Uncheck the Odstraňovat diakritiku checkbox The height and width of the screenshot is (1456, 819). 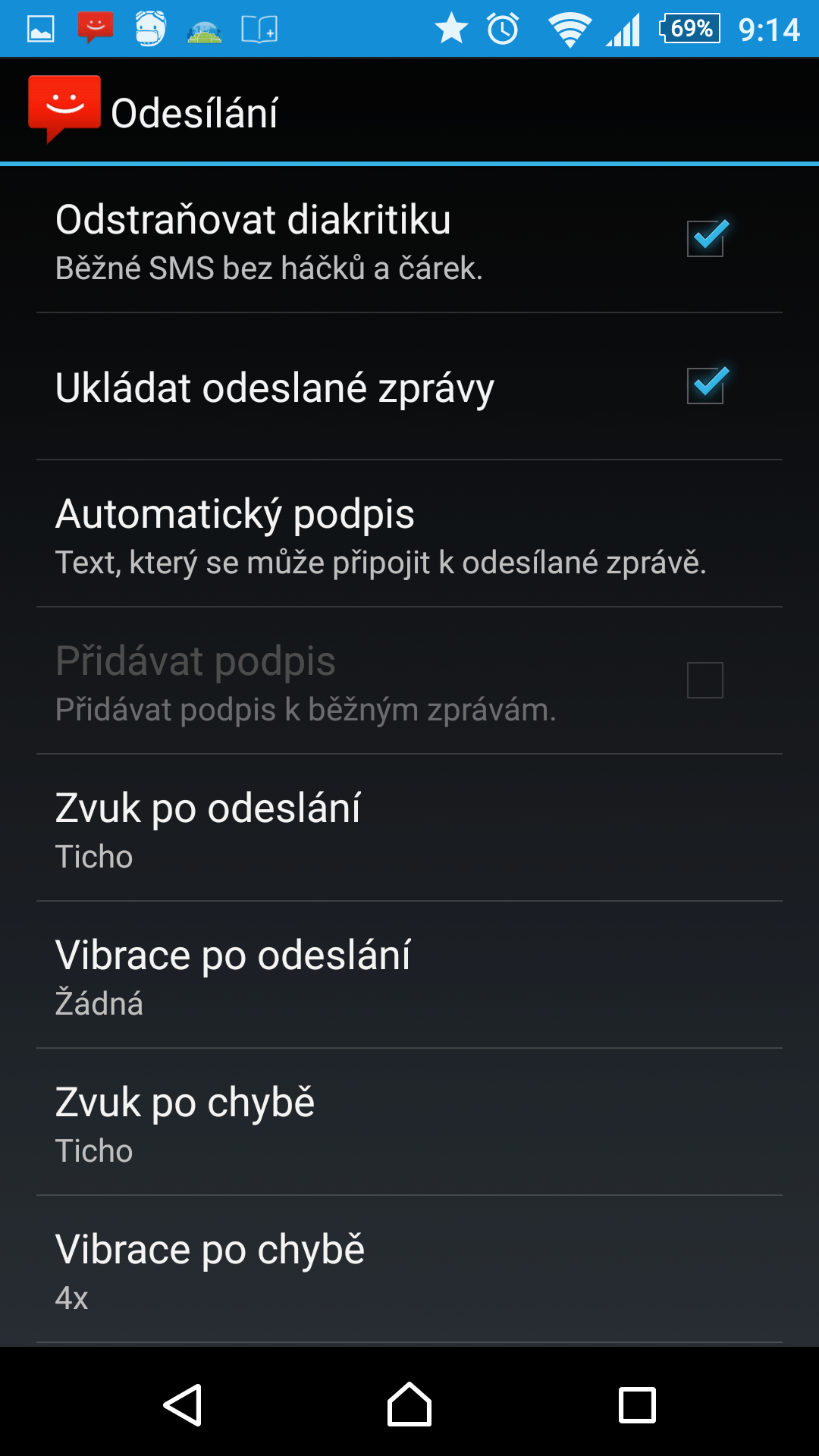pyautogui.click(x=706, y=239)
